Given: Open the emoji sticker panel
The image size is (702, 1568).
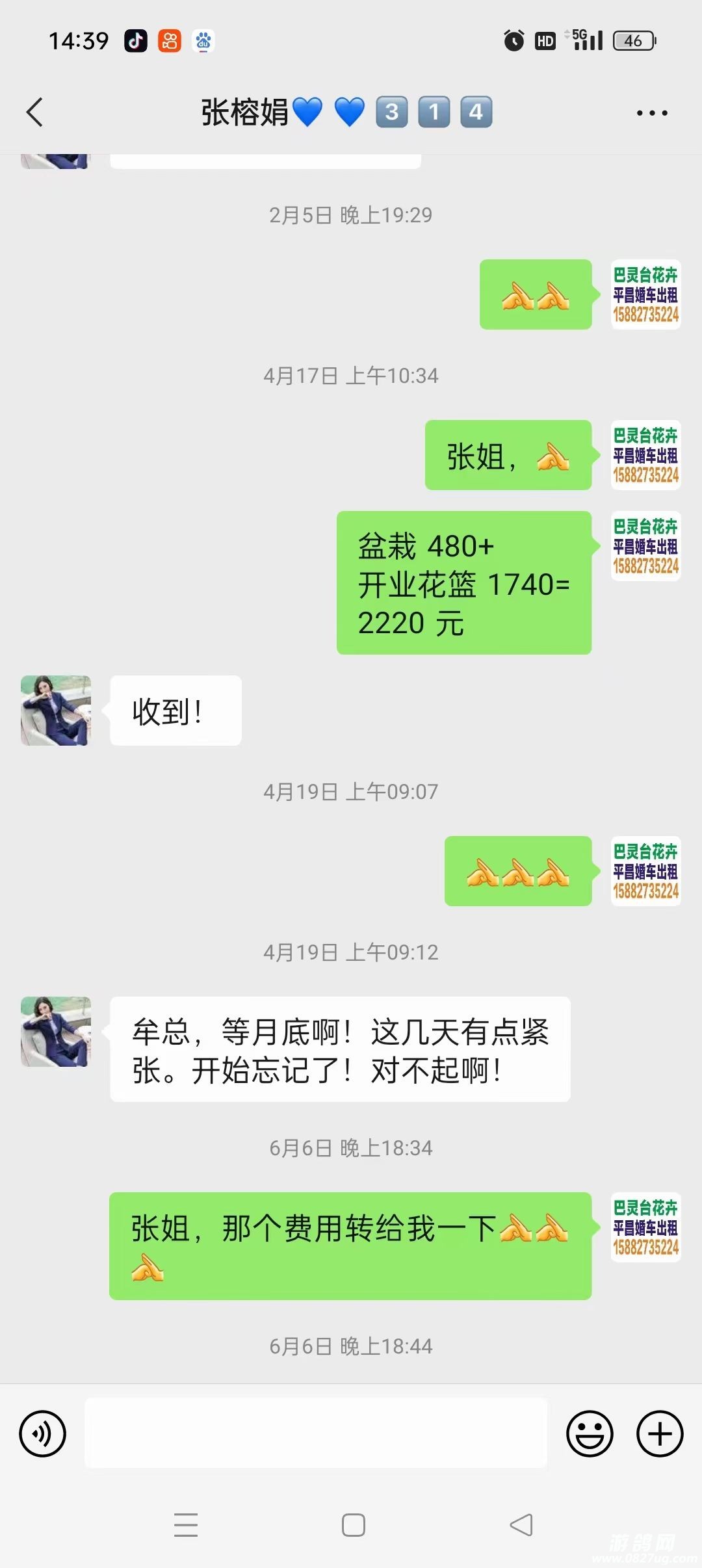Looking at the screenshot, I should coord(590,1433).
